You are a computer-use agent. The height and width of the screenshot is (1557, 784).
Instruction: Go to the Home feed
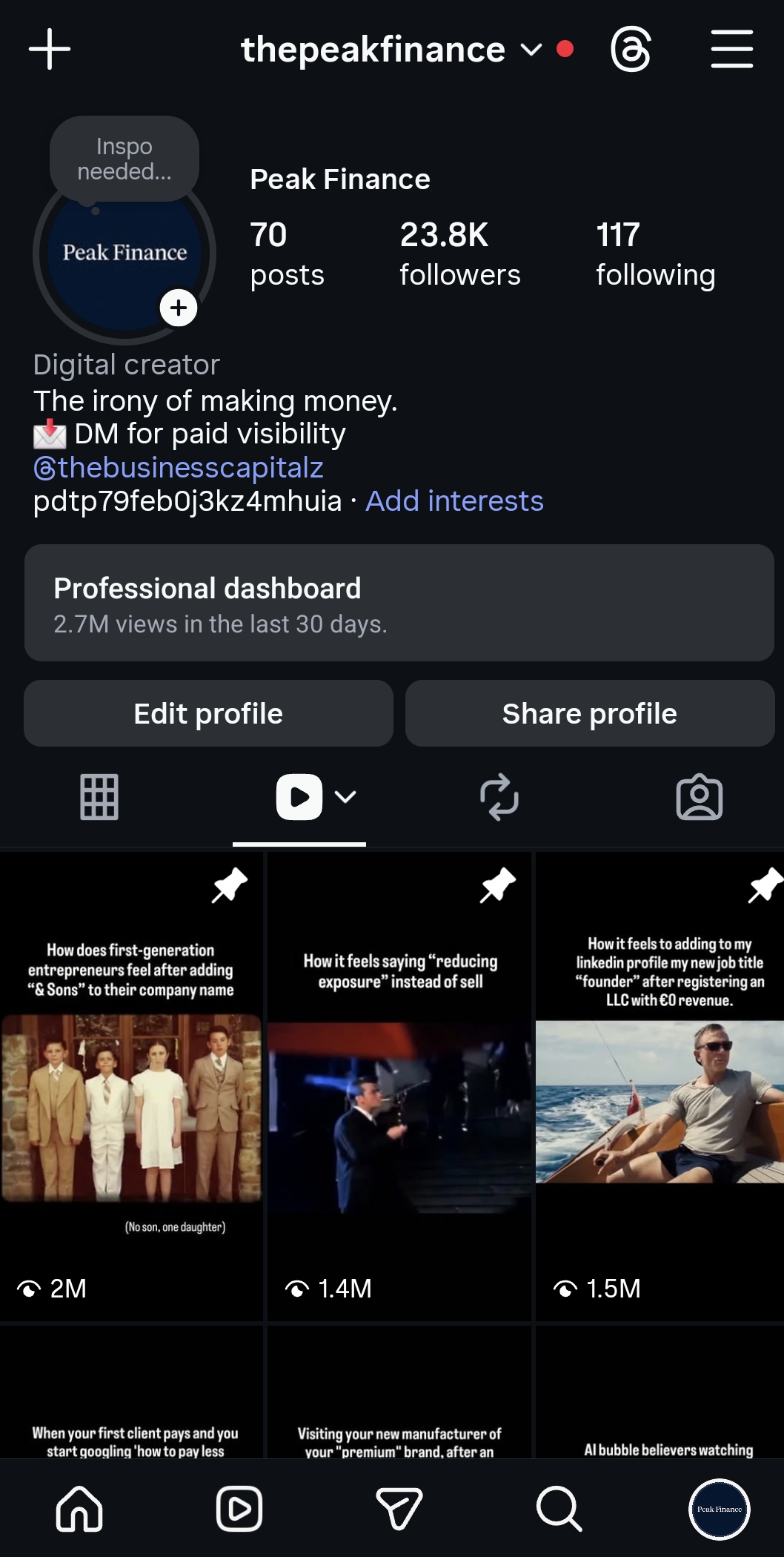tap(79, 1509)
